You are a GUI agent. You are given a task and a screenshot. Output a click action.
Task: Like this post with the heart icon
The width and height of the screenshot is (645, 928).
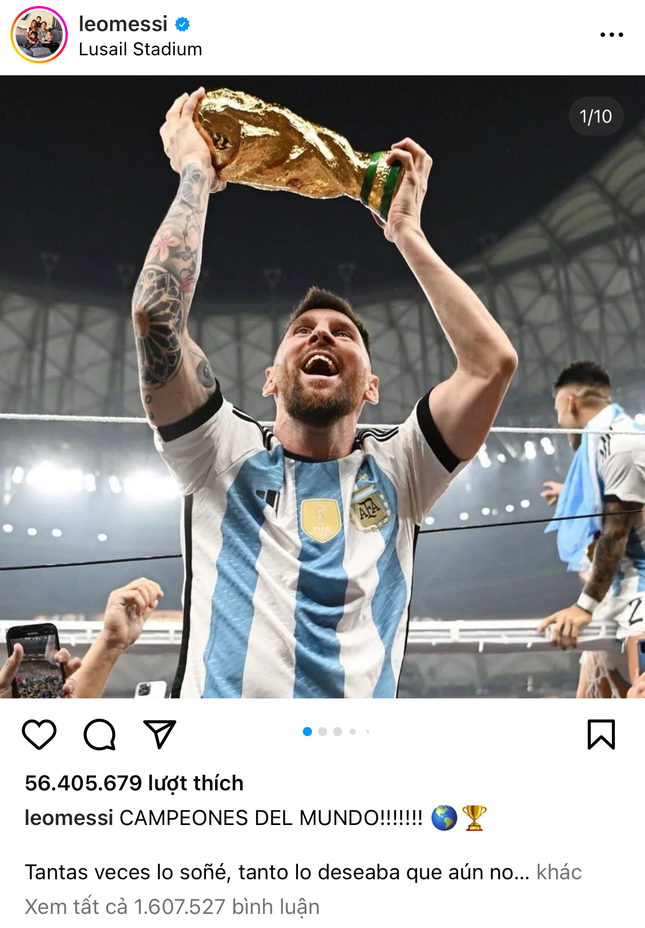pyautogui.click(x=39, y=734)
